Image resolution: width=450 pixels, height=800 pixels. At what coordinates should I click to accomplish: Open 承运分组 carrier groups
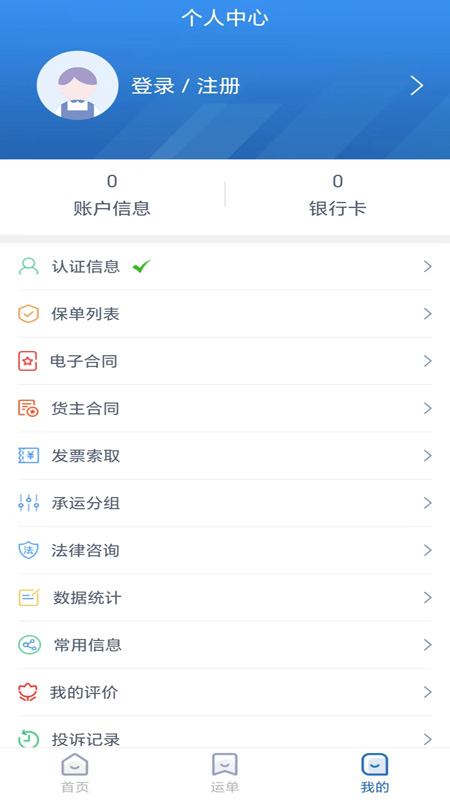coord(225,503)
